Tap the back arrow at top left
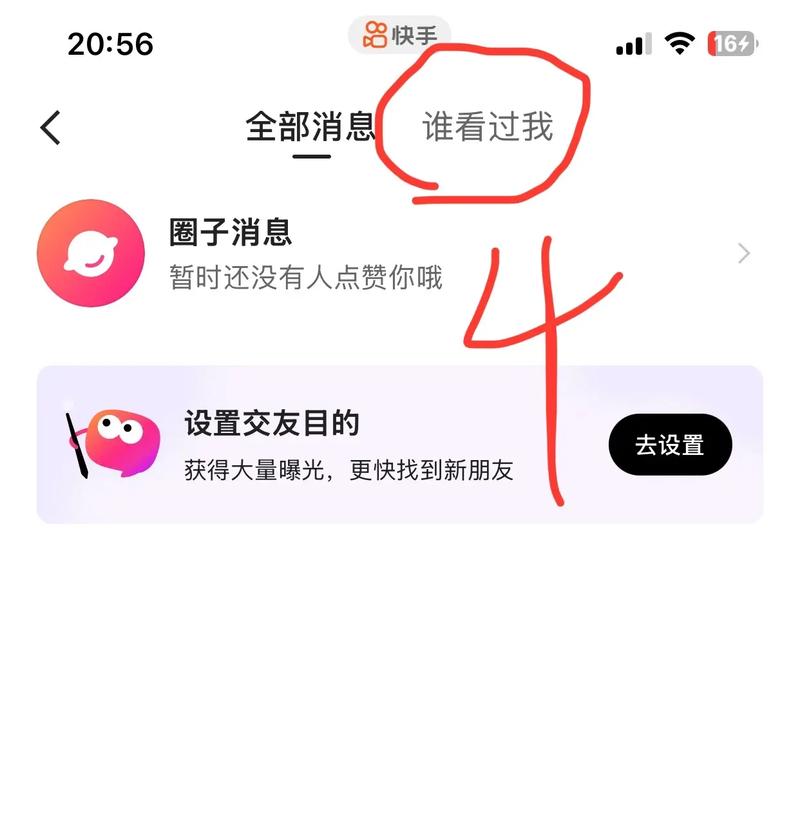 tap(48, 126)
